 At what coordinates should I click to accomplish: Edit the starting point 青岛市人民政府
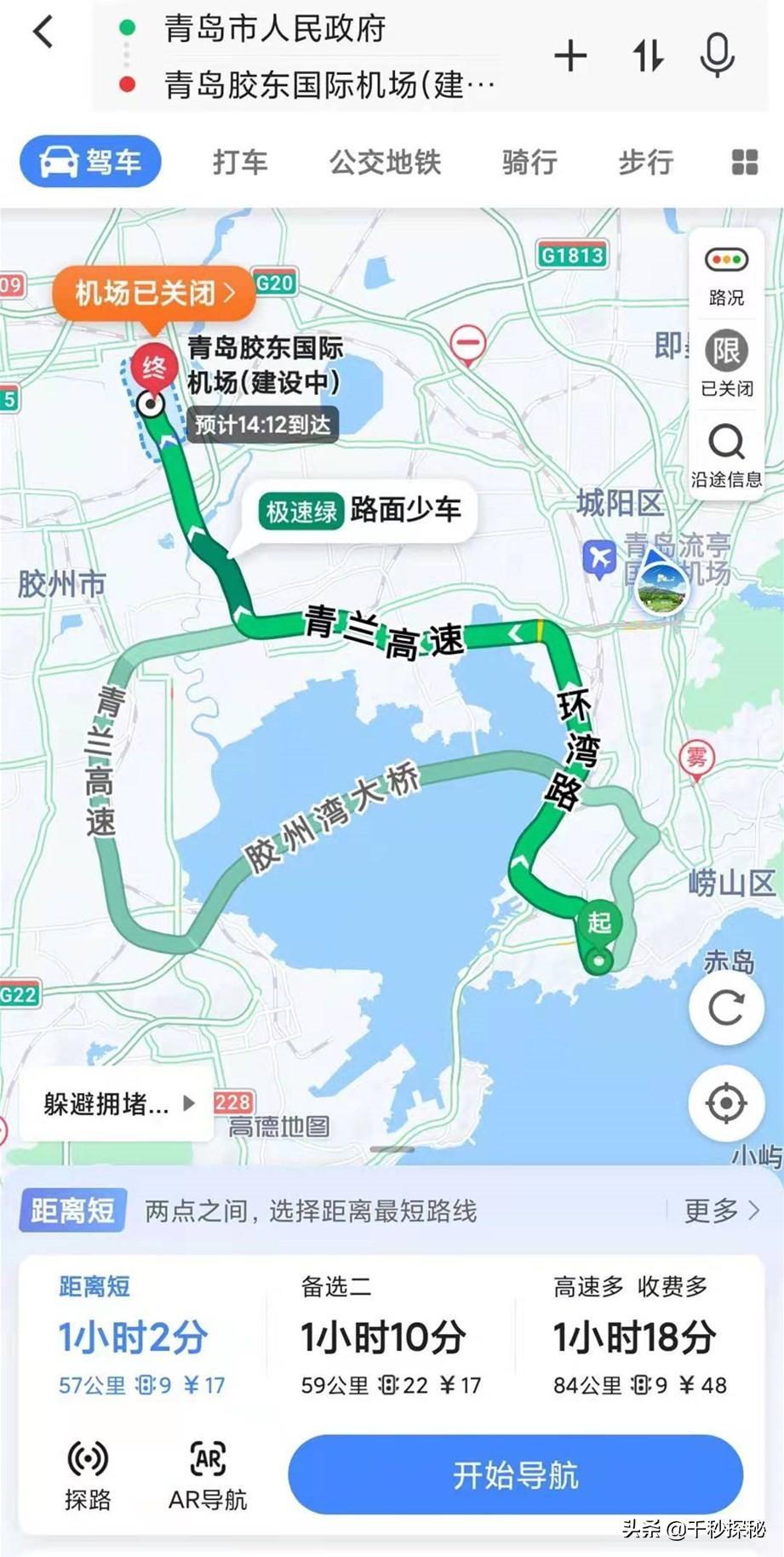(x=275, y=29)
